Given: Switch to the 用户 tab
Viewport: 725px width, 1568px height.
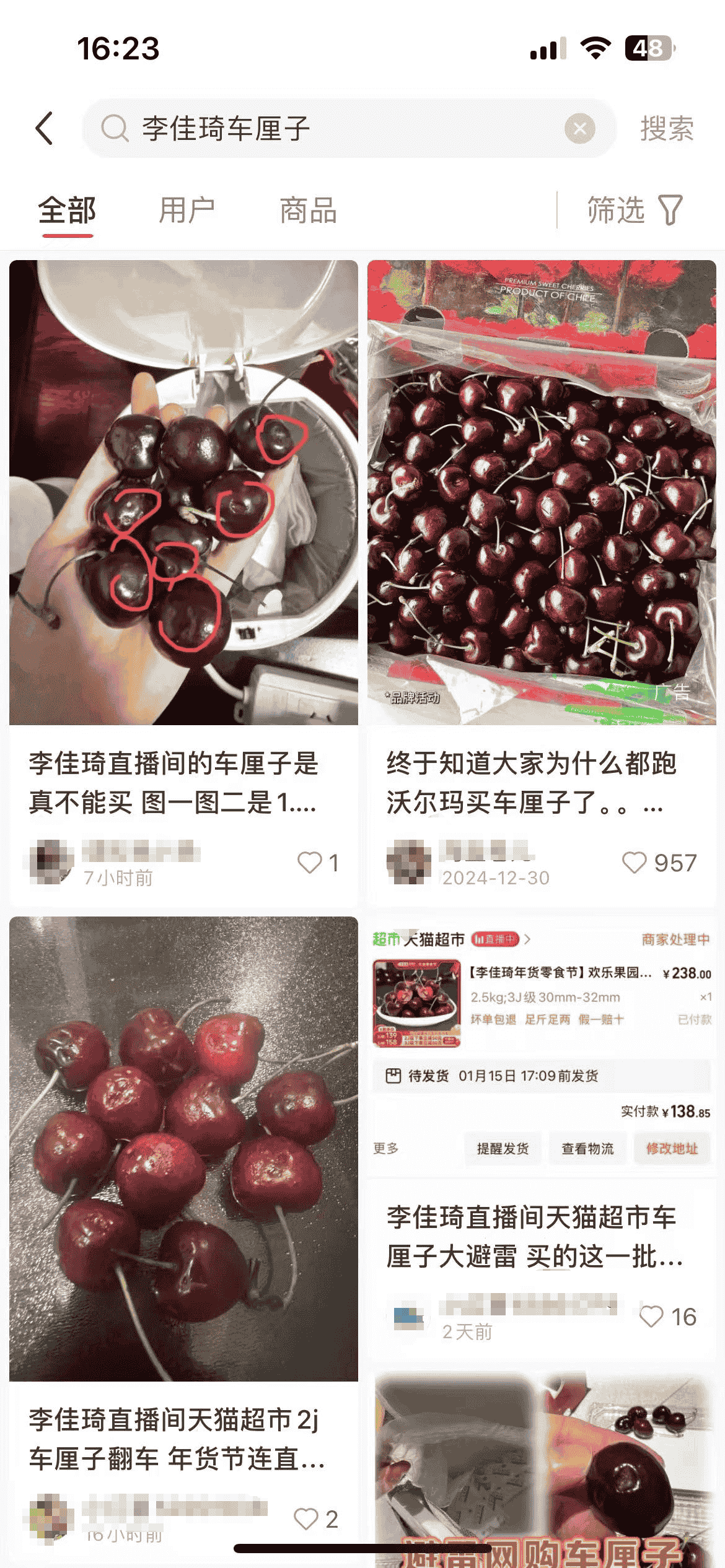Looking at the screenshot, I should [187, 211].
